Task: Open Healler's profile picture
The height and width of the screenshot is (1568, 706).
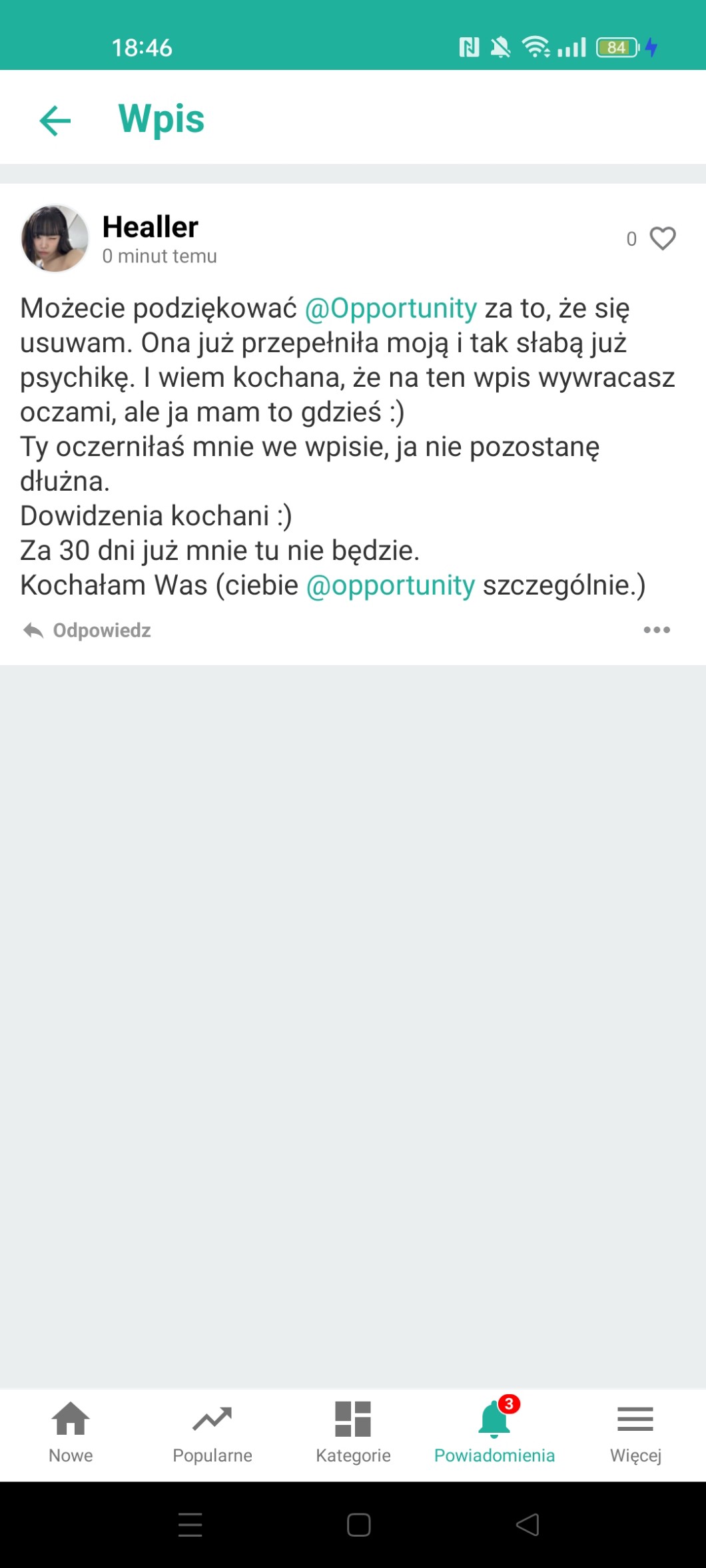Action: [x=55, y=238]
